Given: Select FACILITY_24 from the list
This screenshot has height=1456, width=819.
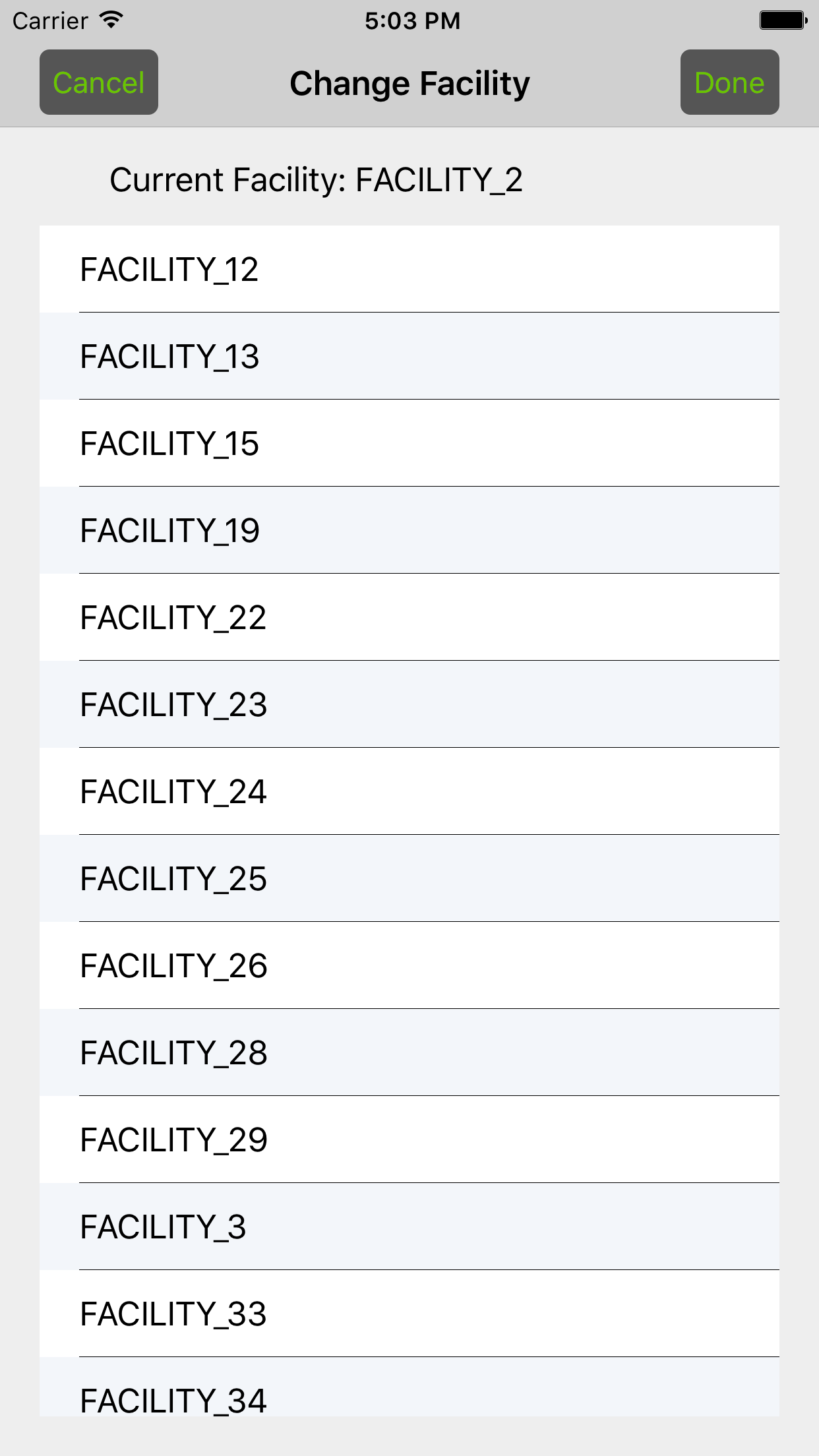Looking at the screenshot, I should point(409,791).
